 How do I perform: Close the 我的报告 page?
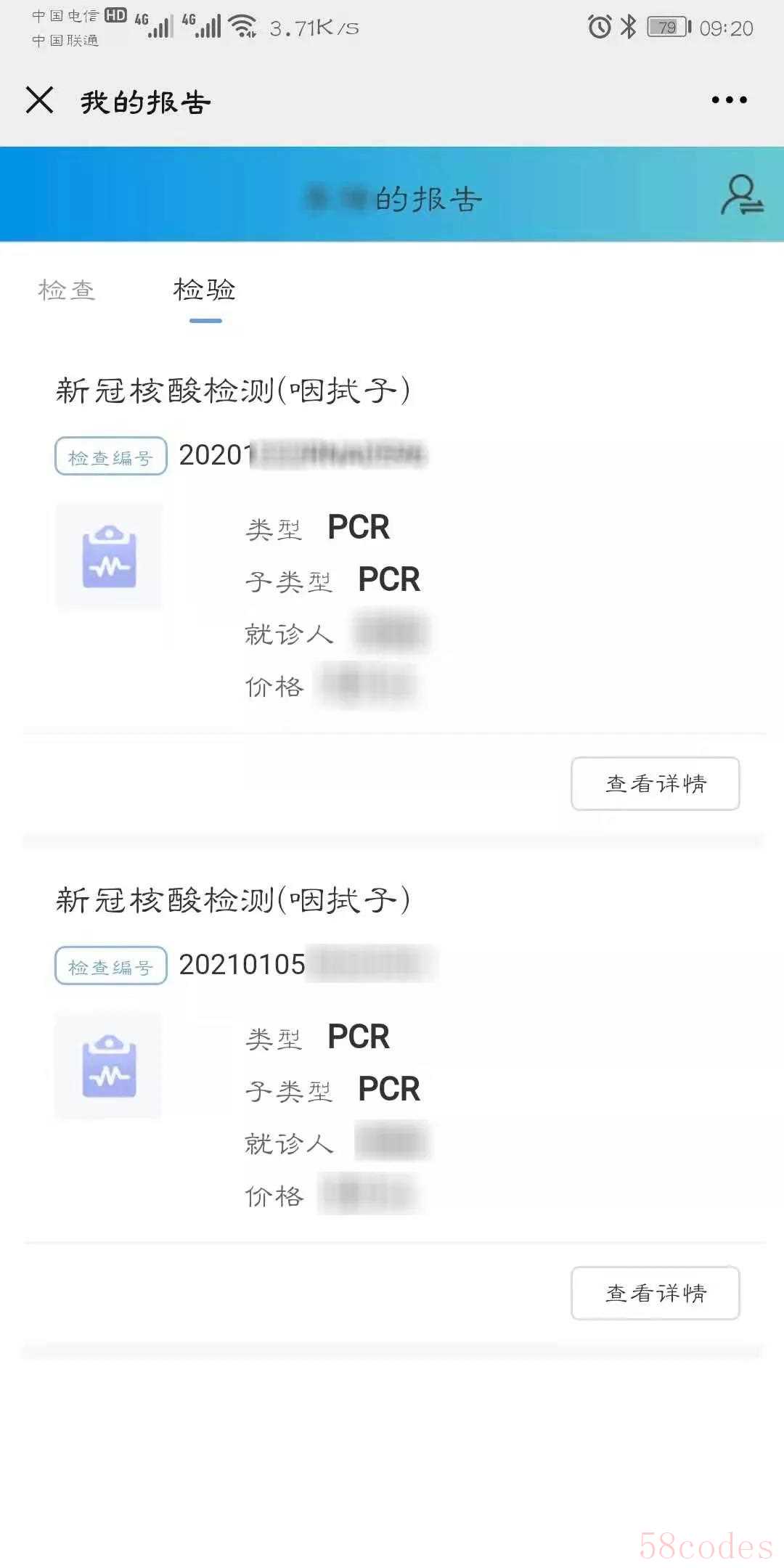40,100
